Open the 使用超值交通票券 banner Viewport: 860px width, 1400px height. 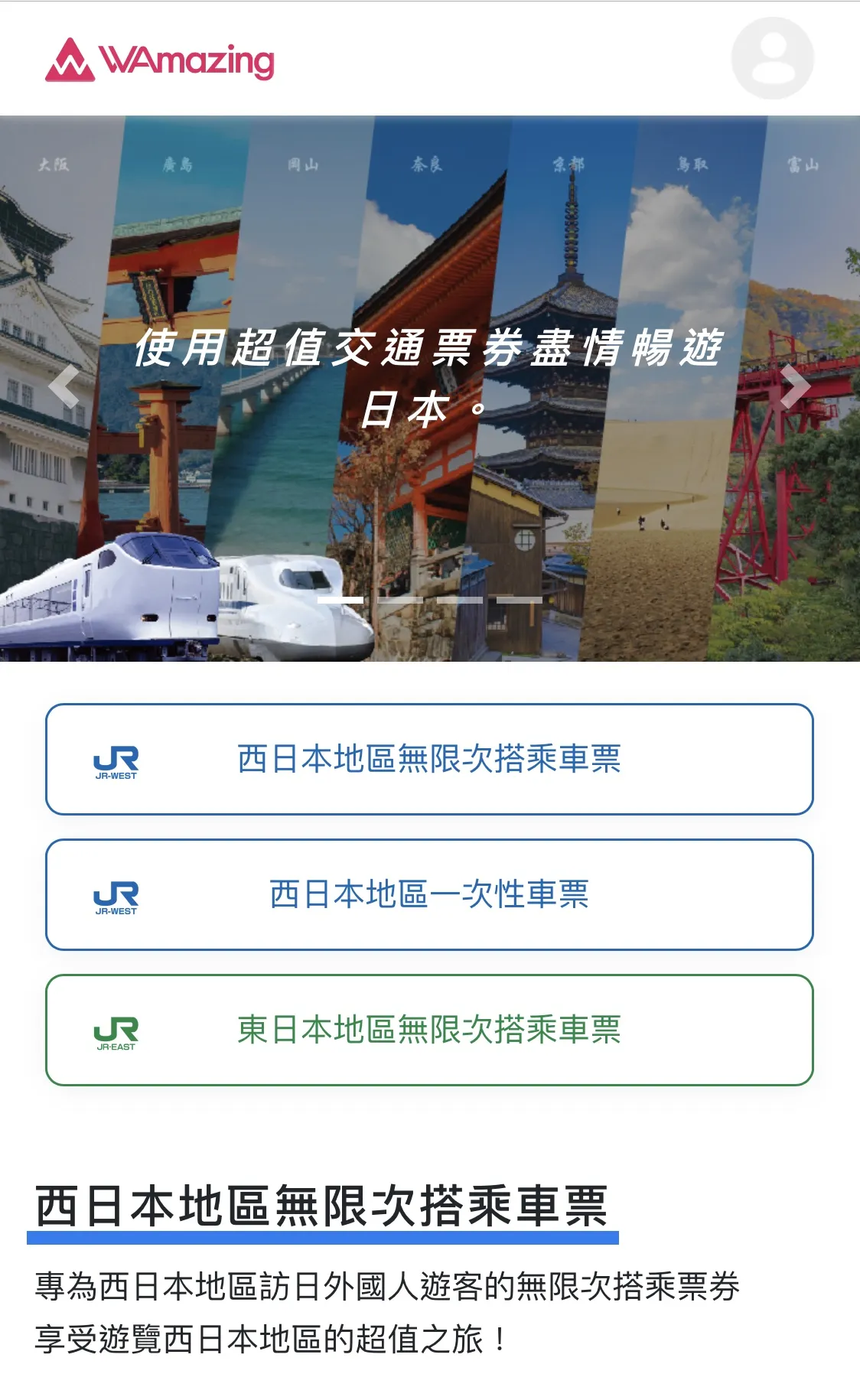click(x=429, y=388)
